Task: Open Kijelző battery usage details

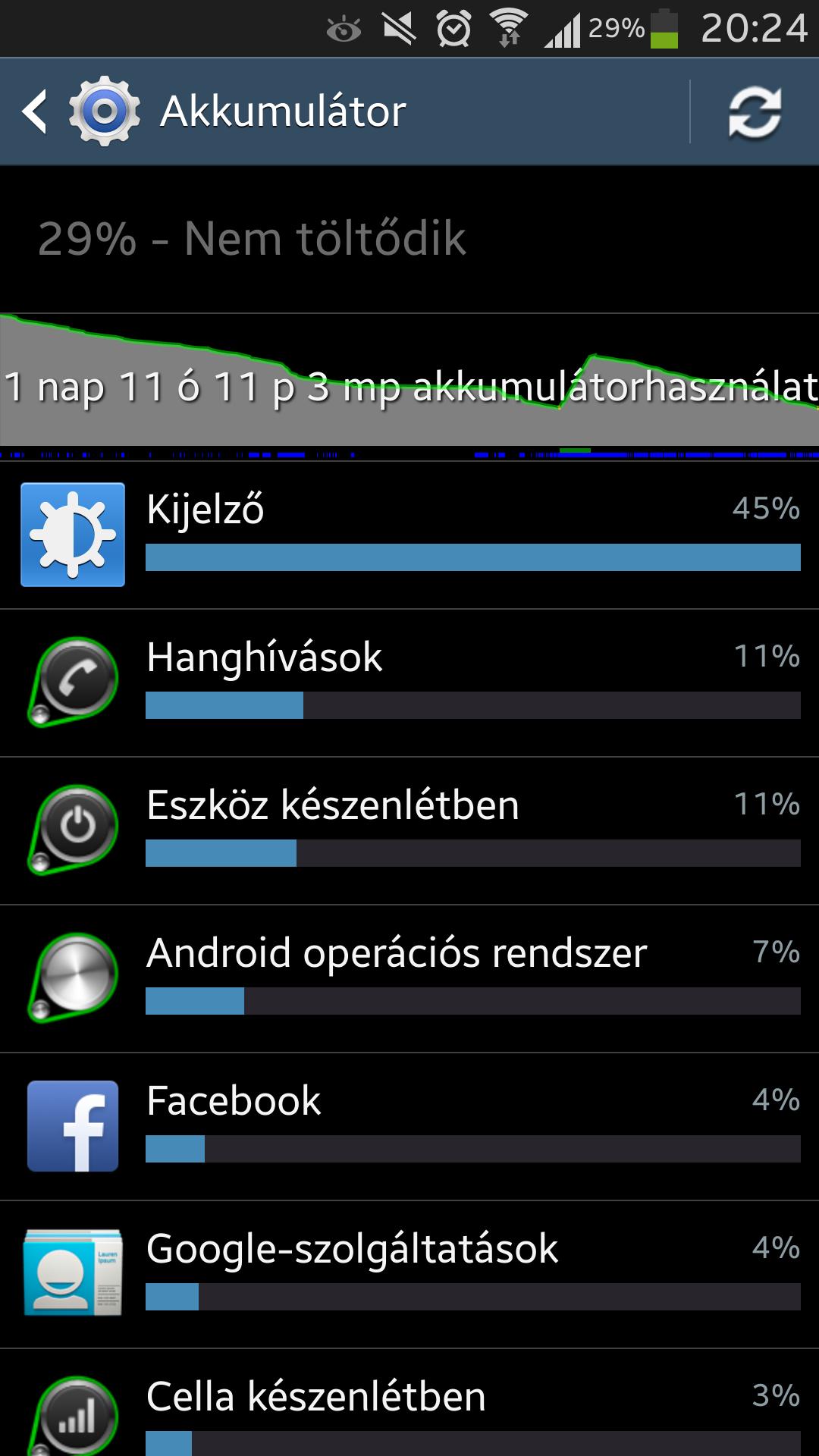Action: [409, 535]
